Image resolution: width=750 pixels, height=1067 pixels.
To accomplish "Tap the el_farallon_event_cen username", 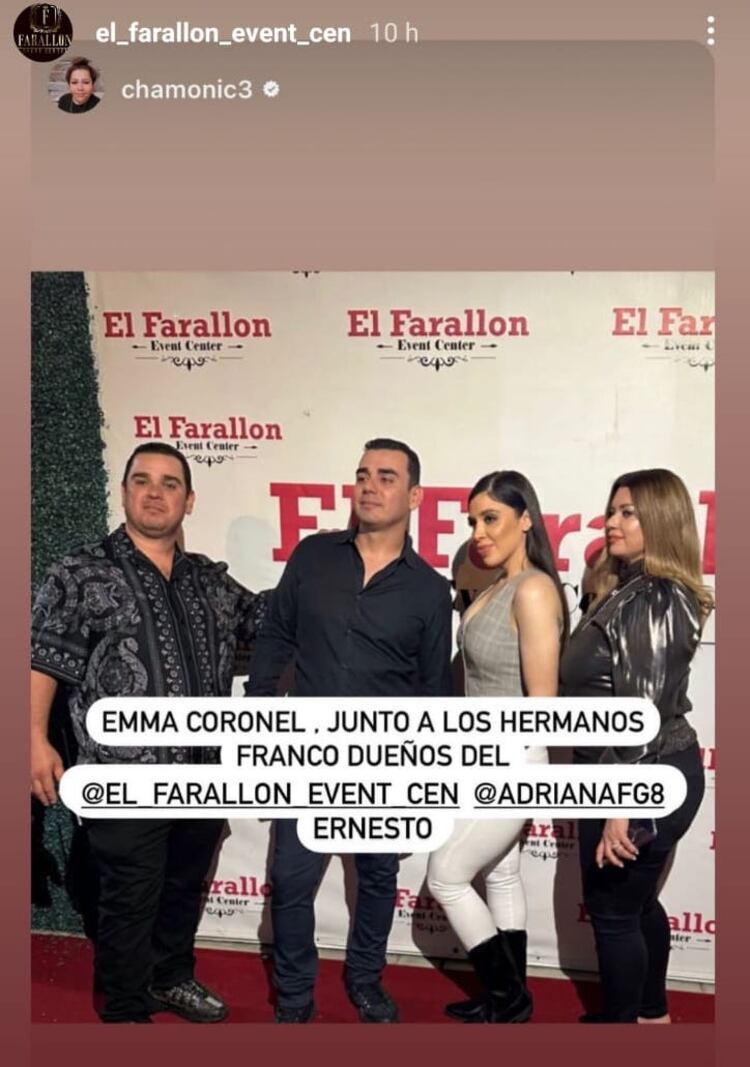I will [x=222, y=33].
